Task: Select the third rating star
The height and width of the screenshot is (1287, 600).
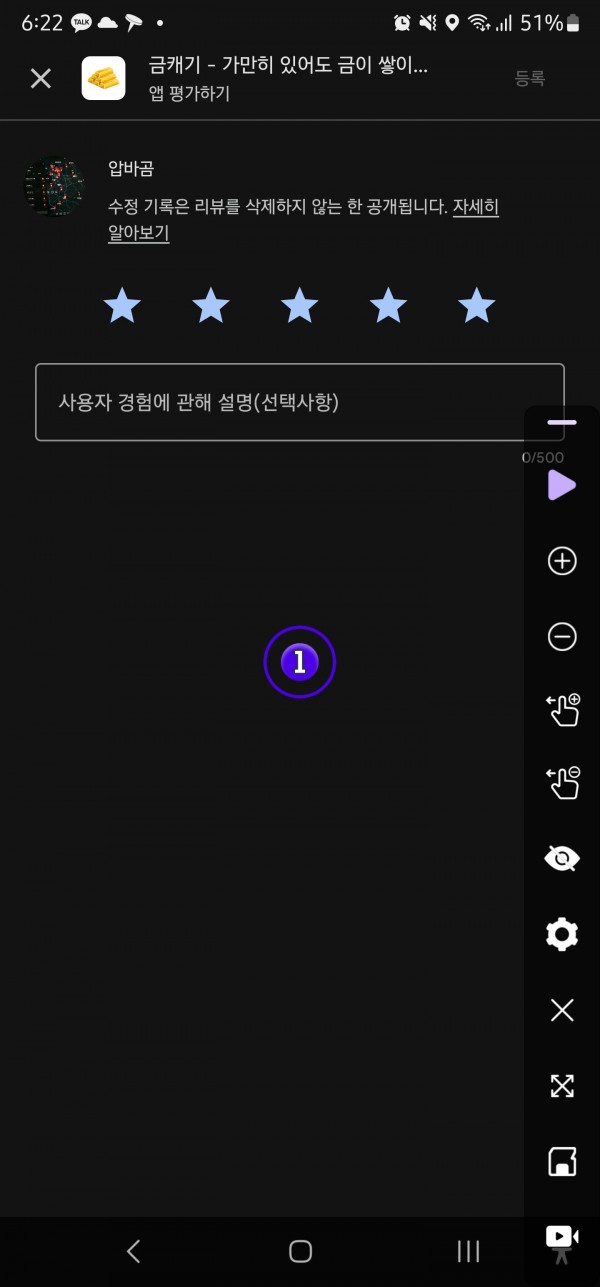Action: click(299, 306)
